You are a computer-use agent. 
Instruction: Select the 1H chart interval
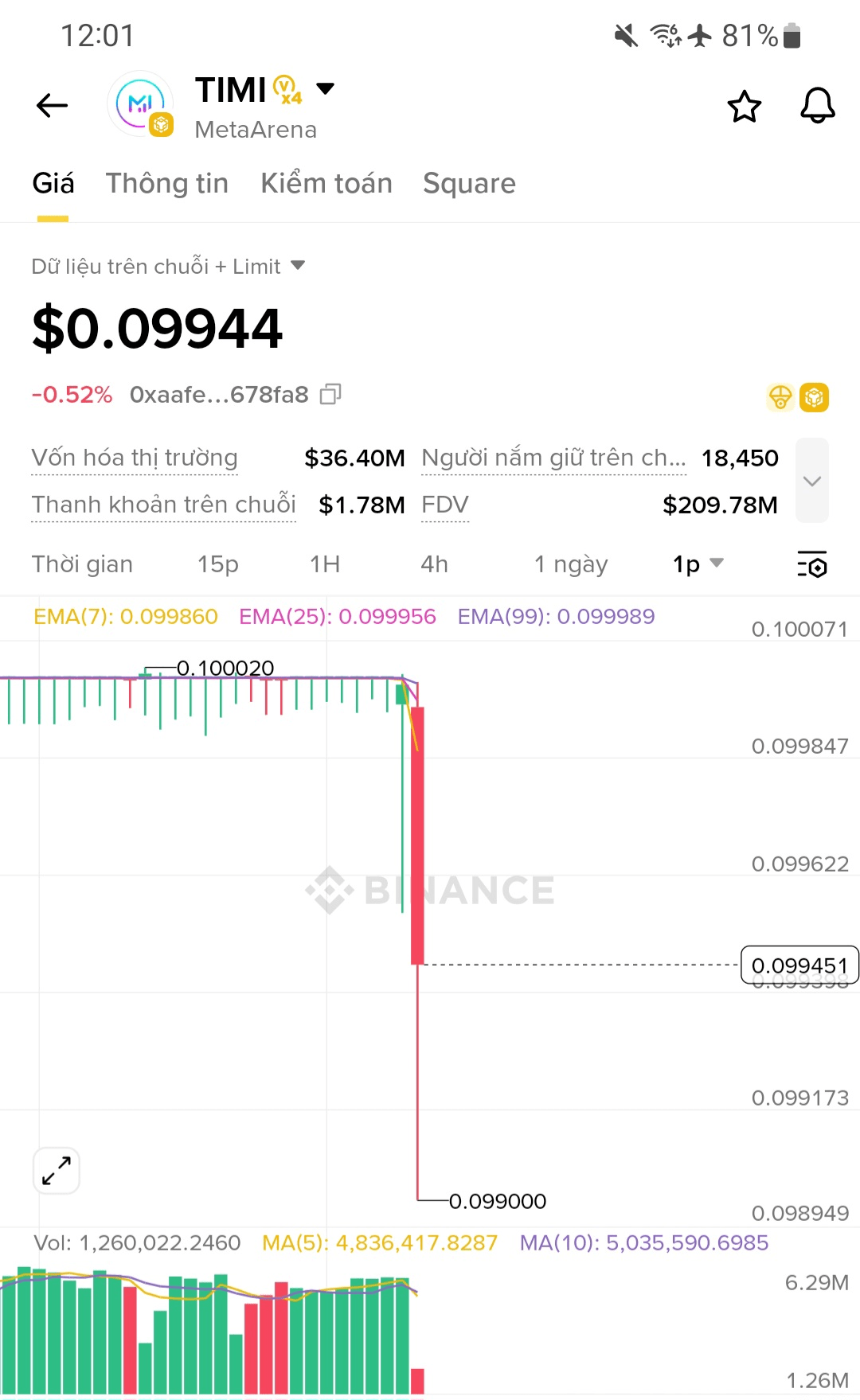click(x=325, y=564)
